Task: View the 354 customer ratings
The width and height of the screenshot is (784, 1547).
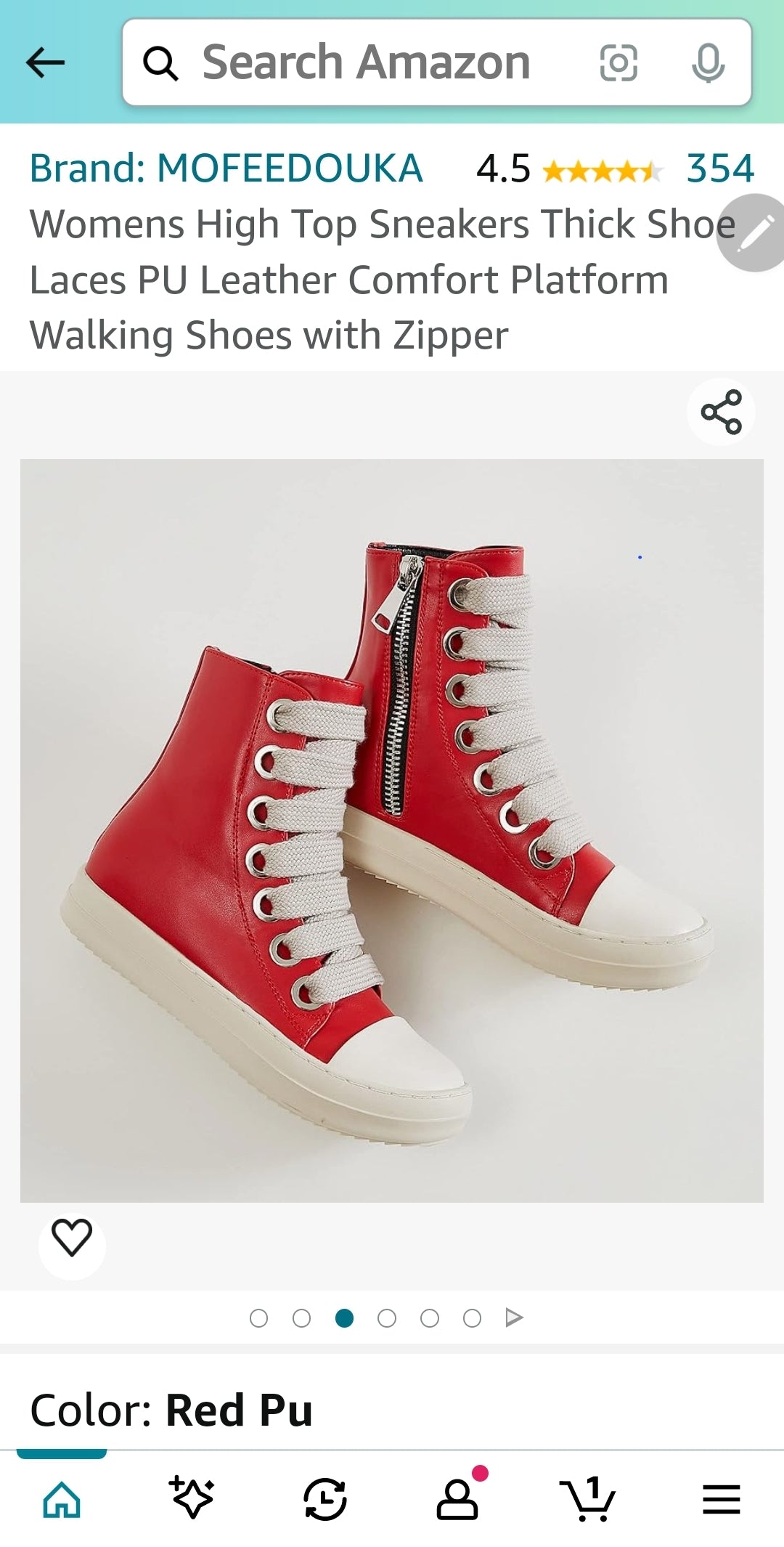Action: pos(720,168)
